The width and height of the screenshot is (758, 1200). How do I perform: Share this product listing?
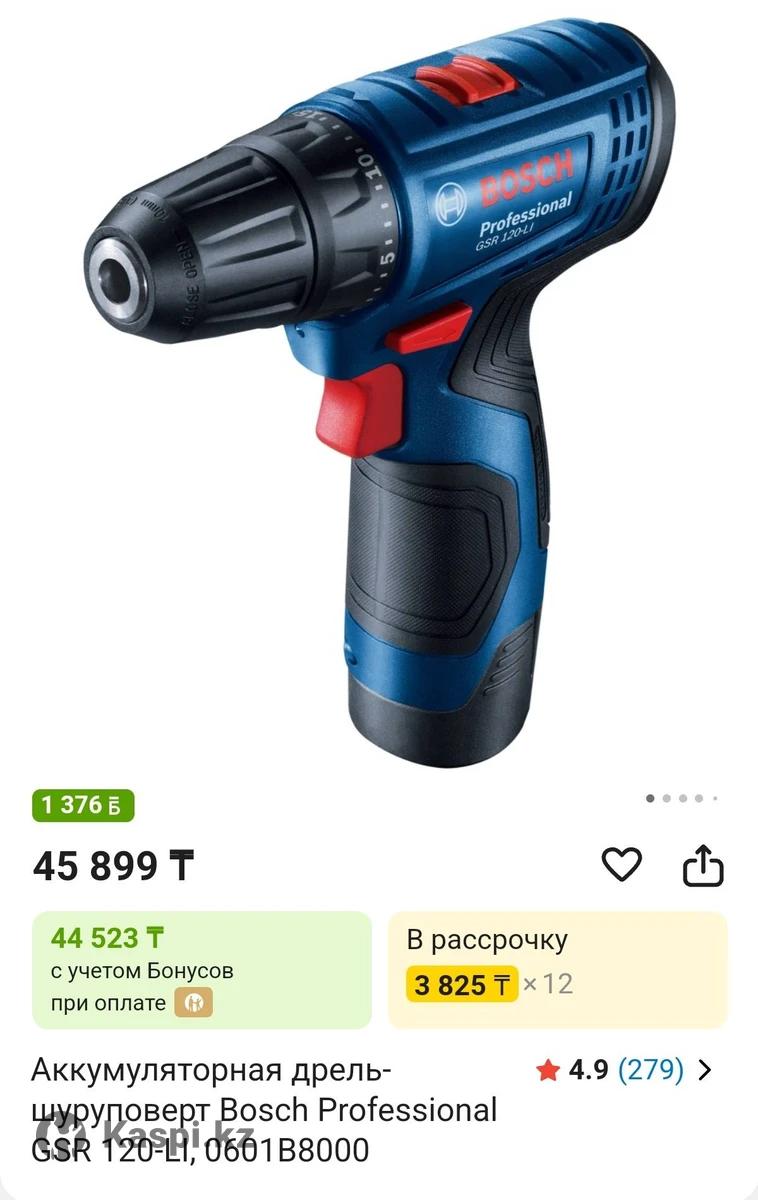click(702, 865)
